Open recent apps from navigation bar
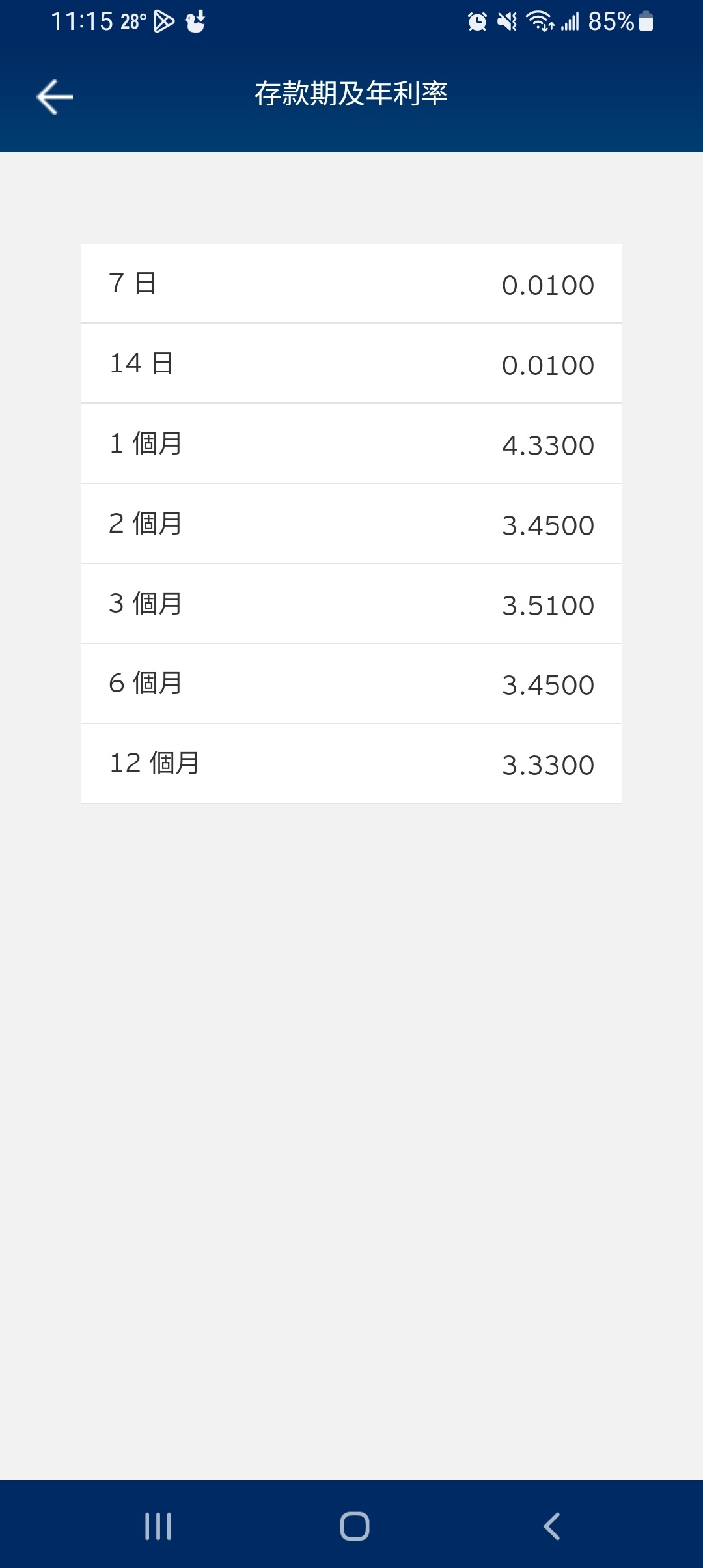703x1568 pixels. click(158, 1526)
